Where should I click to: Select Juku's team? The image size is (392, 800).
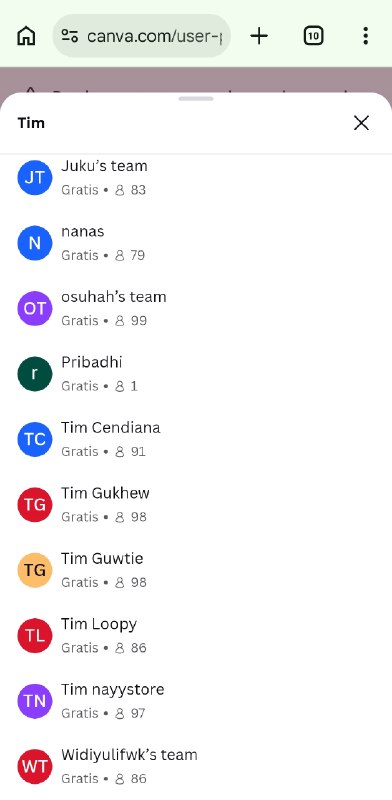tap(196, 178)
